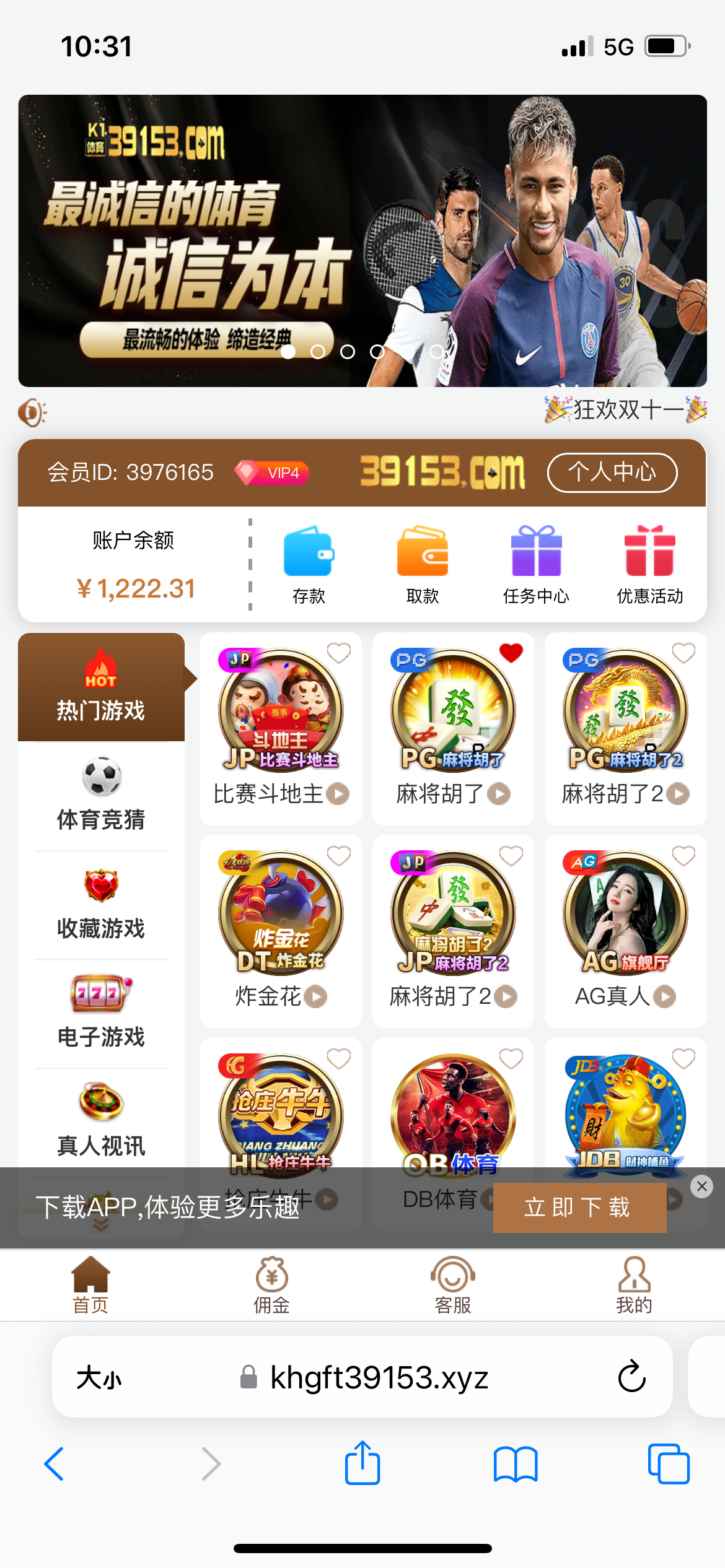The image size is (725, 1568).
Task: Tap the Safari share button
Action: coord(362,1463)
